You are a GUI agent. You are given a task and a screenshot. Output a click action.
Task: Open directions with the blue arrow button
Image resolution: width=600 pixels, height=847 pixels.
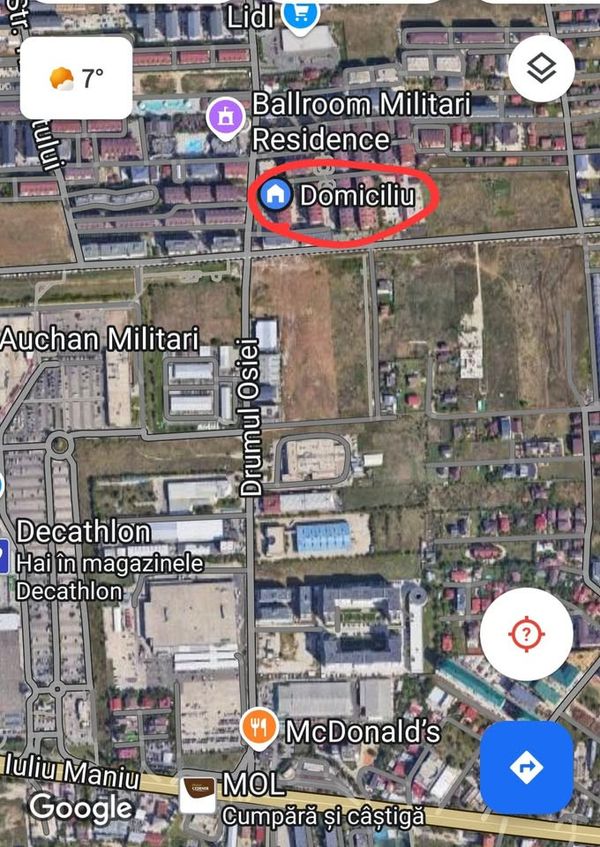click(x=527, y=767)
